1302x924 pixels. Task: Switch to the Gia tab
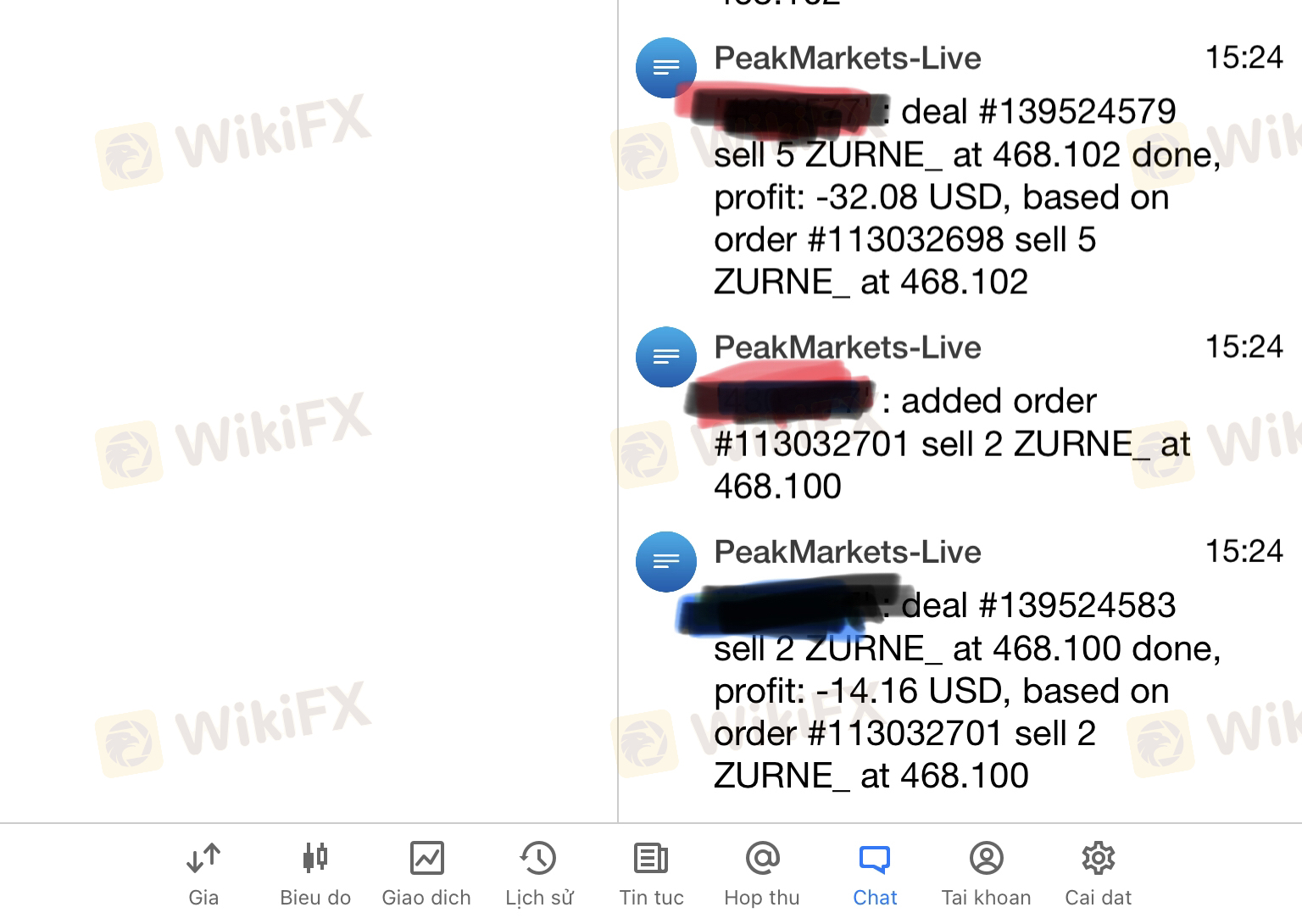pos(203,873)
